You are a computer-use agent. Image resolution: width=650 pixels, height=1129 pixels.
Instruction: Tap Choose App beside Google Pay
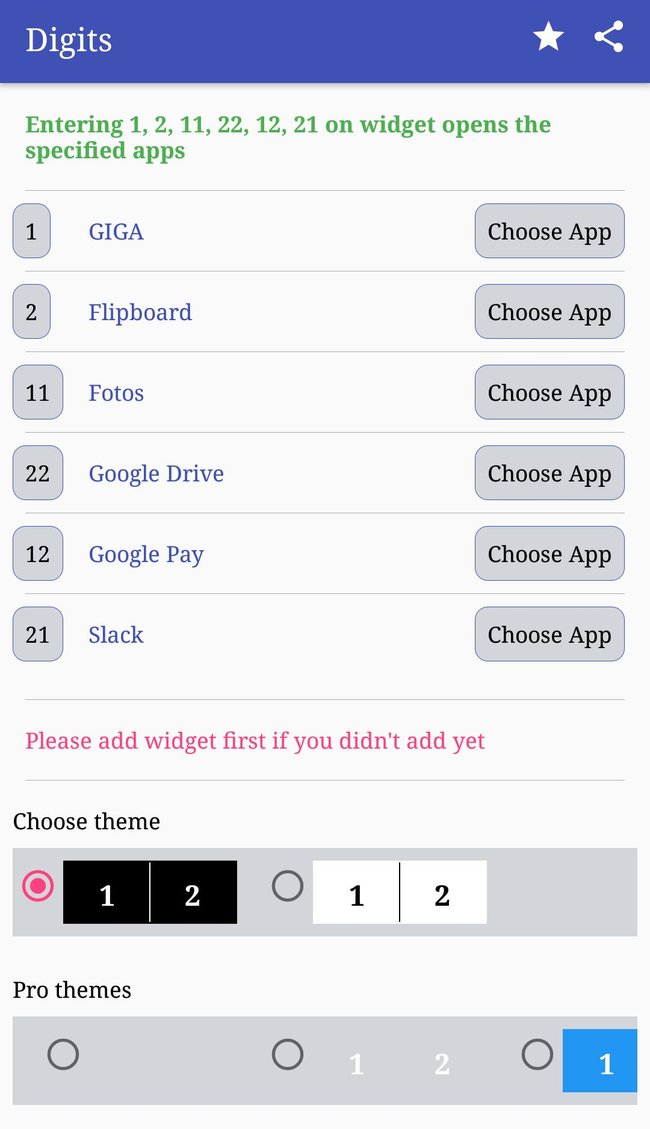549,554
